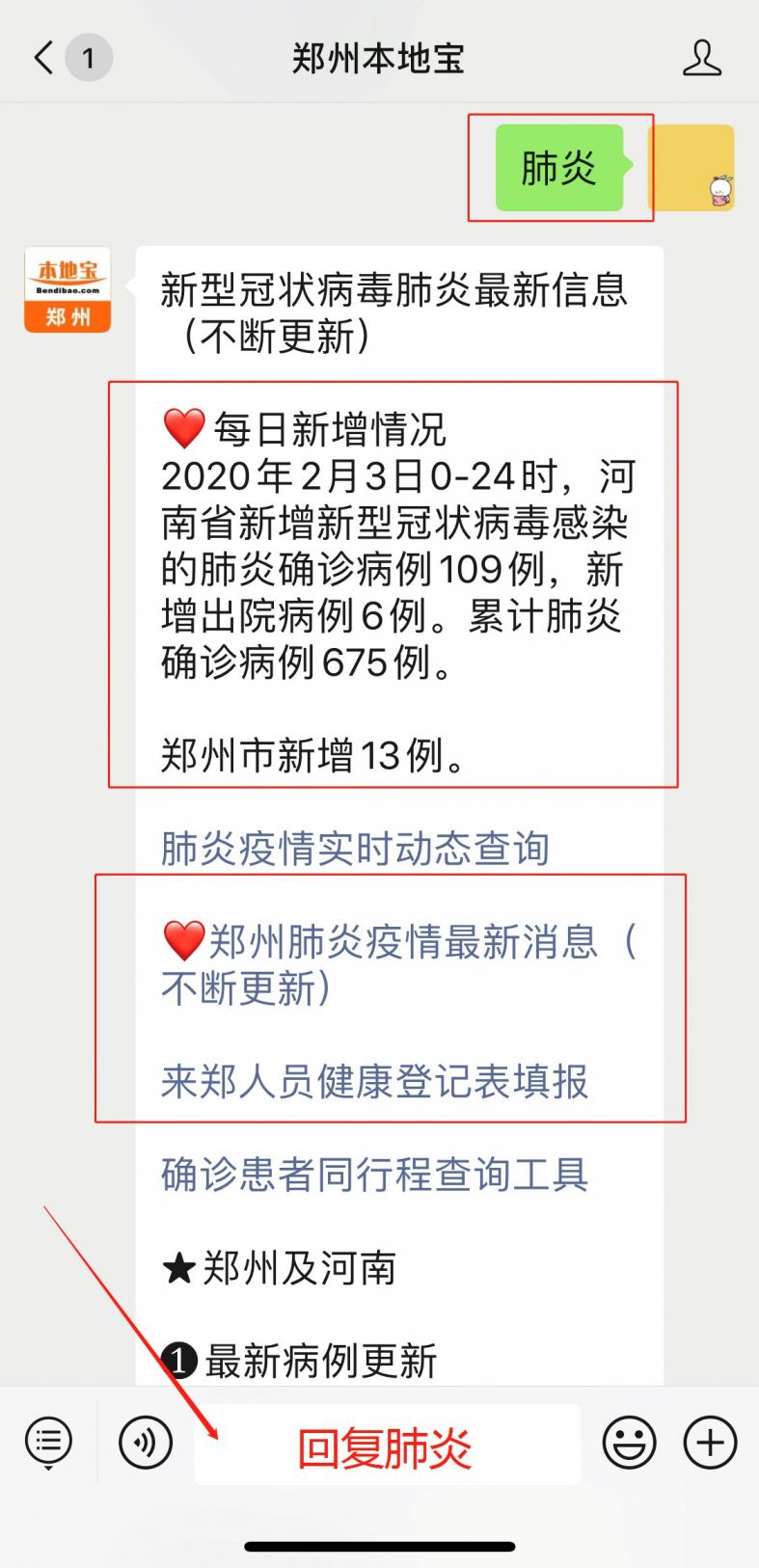Tap the back arrow chevron at top left

(41, 58)
